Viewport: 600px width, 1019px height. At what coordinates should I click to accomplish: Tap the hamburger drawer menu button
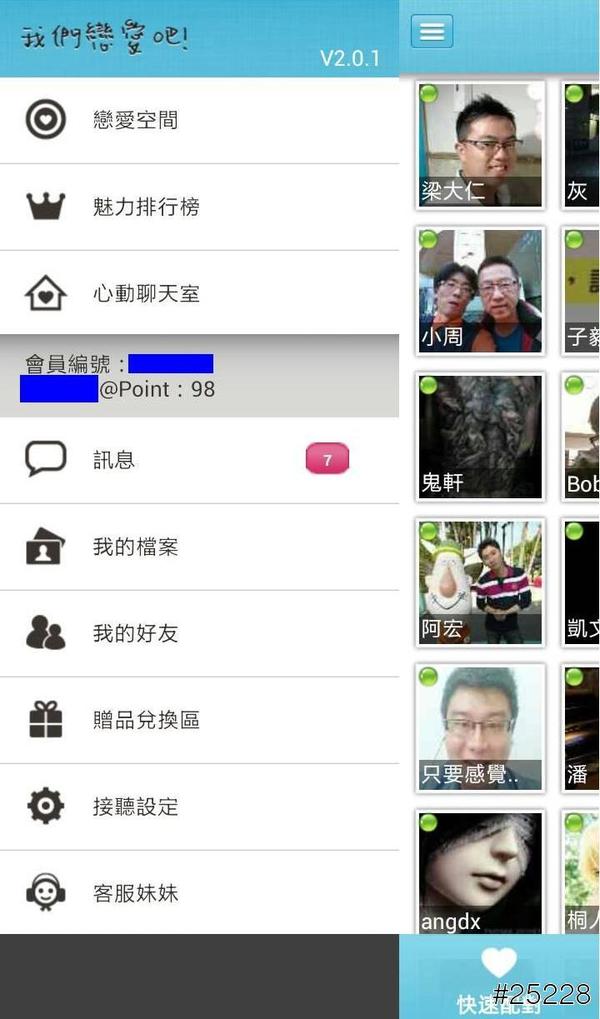pos(432,31)
